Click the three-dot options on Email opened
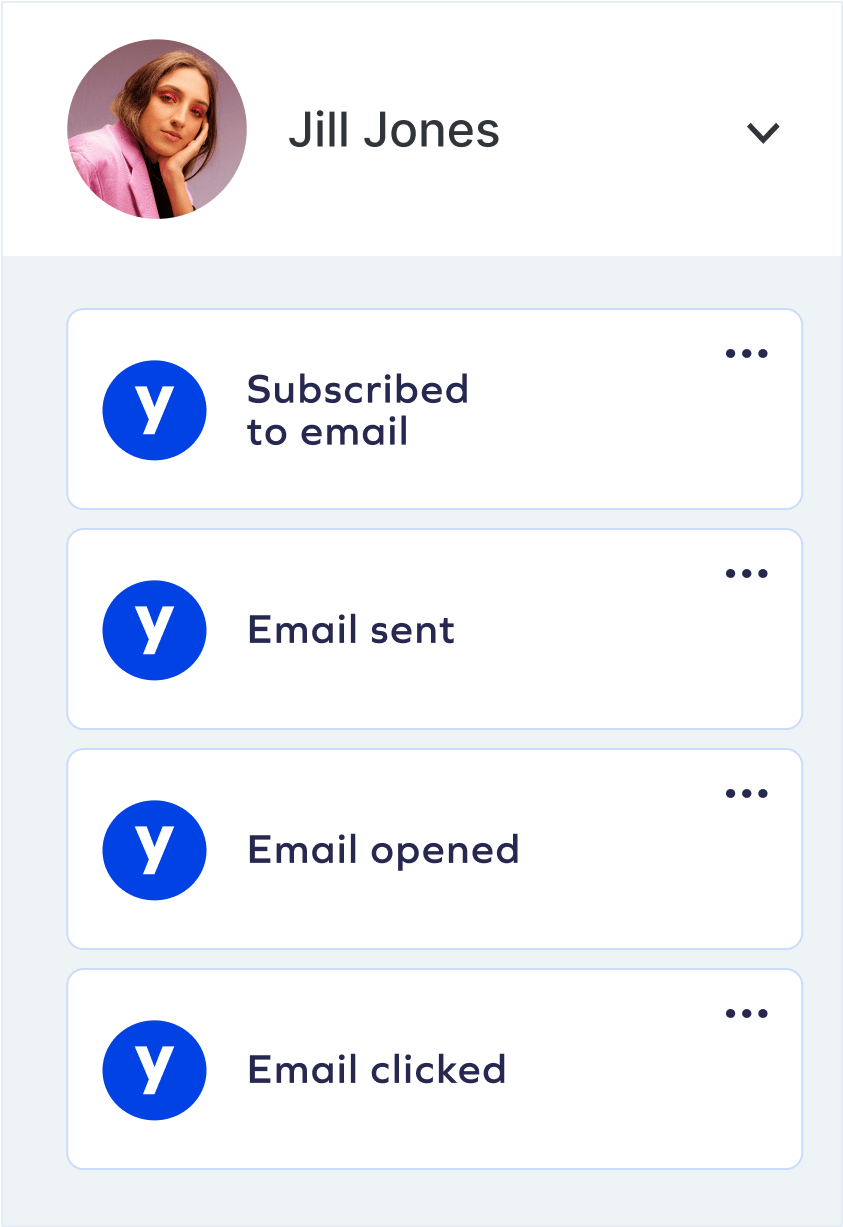This screenshot has width=843, height=1227. click(x=747, y=792)
